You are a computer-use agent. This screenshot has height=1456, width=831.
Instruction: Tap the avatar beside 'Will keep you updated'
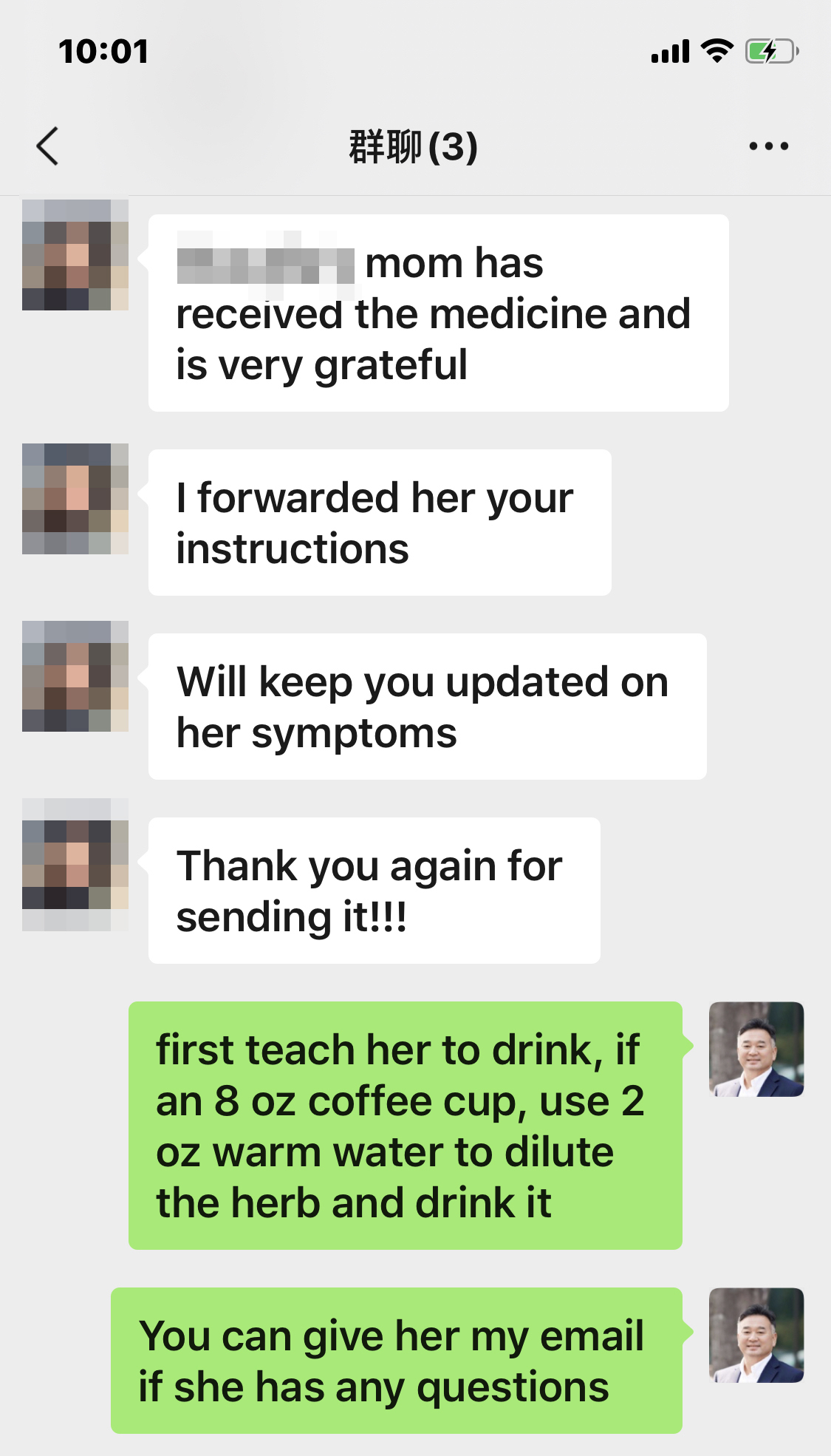click(x=75, y=676)
